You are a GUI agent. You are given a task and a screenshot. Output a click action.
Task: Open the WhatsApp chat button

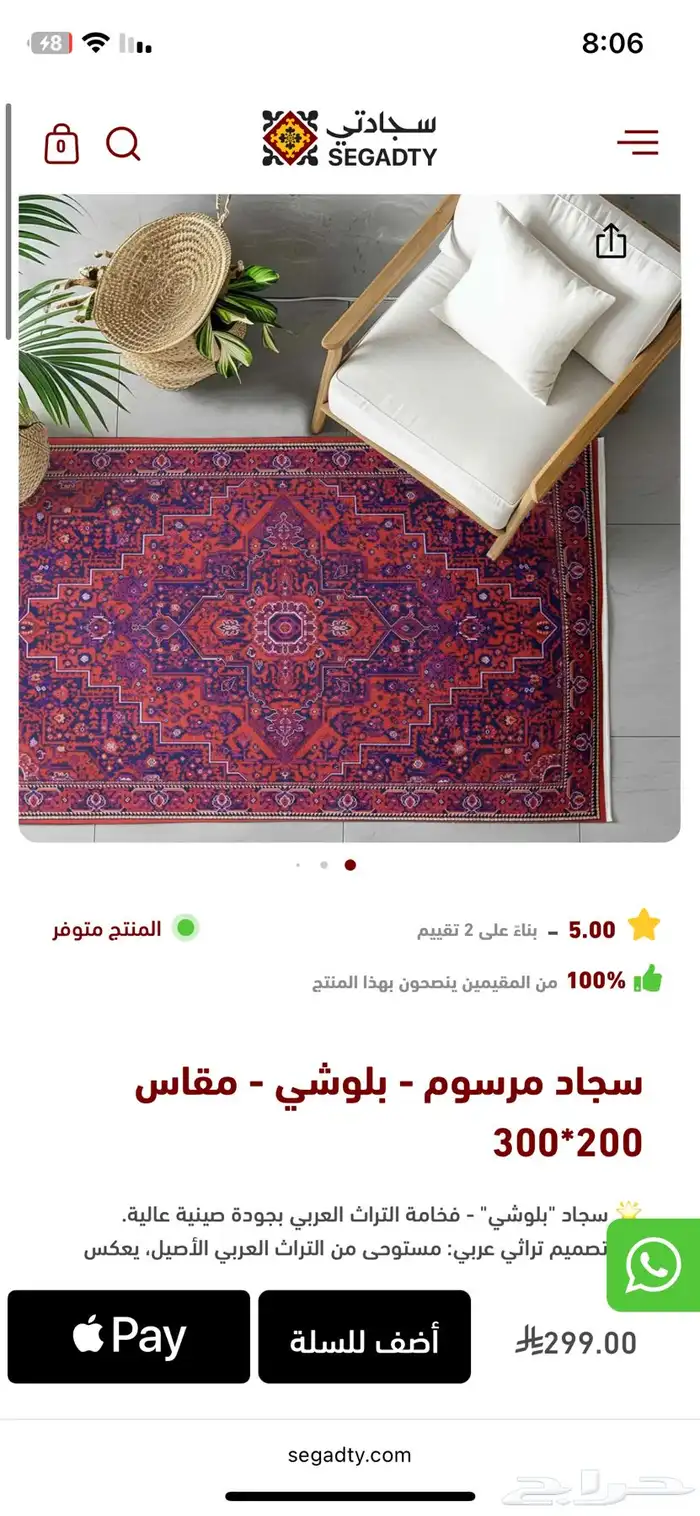653,1265
